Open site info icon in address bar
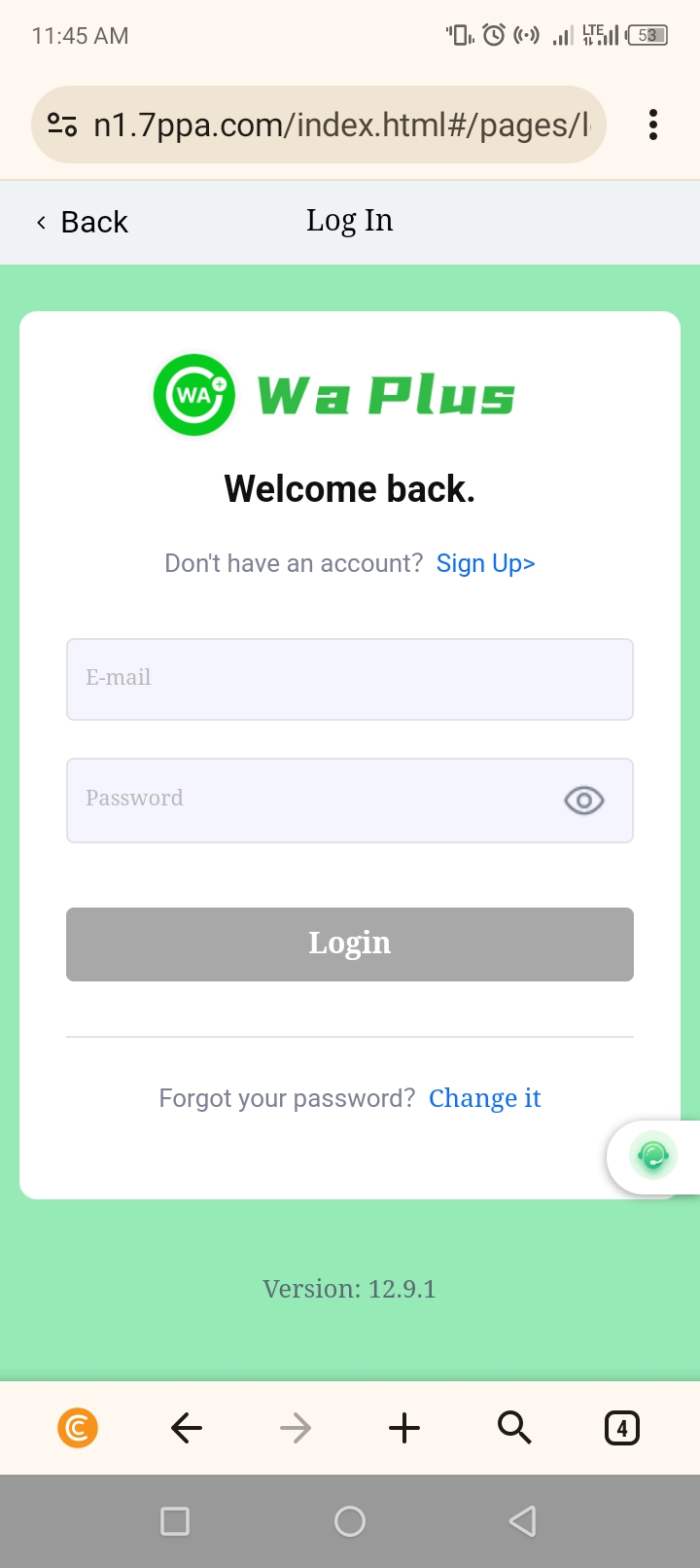 pyautogui.click(x=62, y=125)
